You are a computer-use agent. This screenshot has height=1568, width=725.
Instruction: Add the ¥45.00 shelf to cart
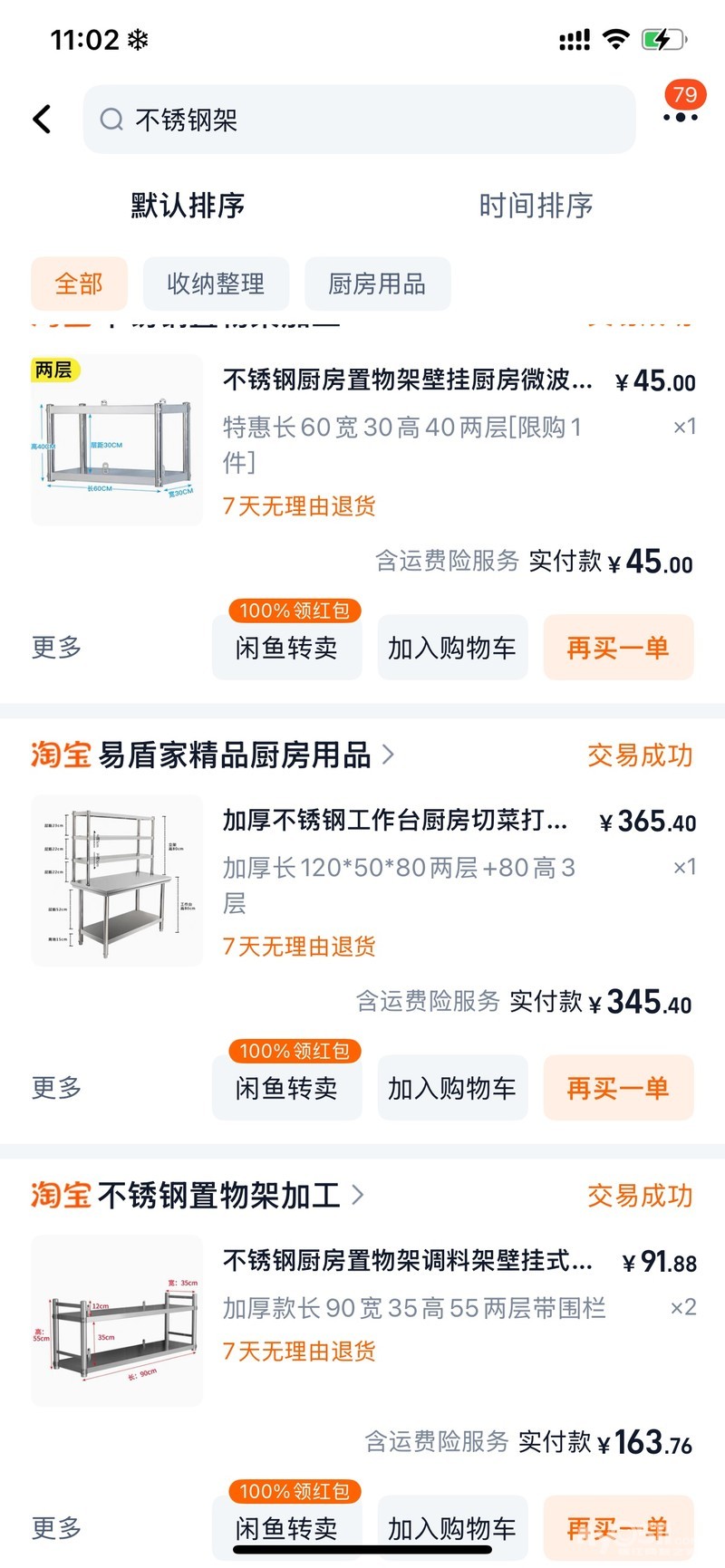[x=451, y=648]
